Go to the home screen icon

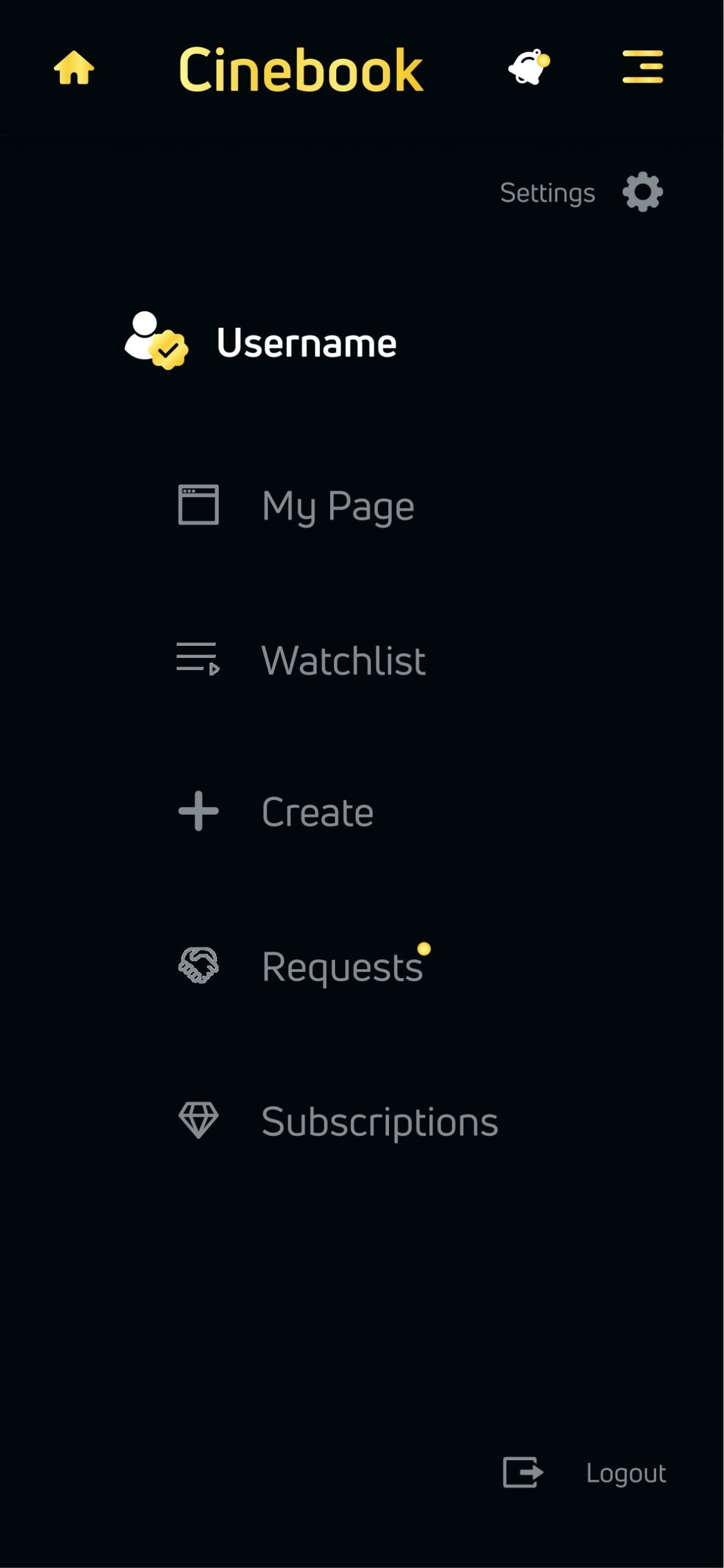(x=74, y=67)
